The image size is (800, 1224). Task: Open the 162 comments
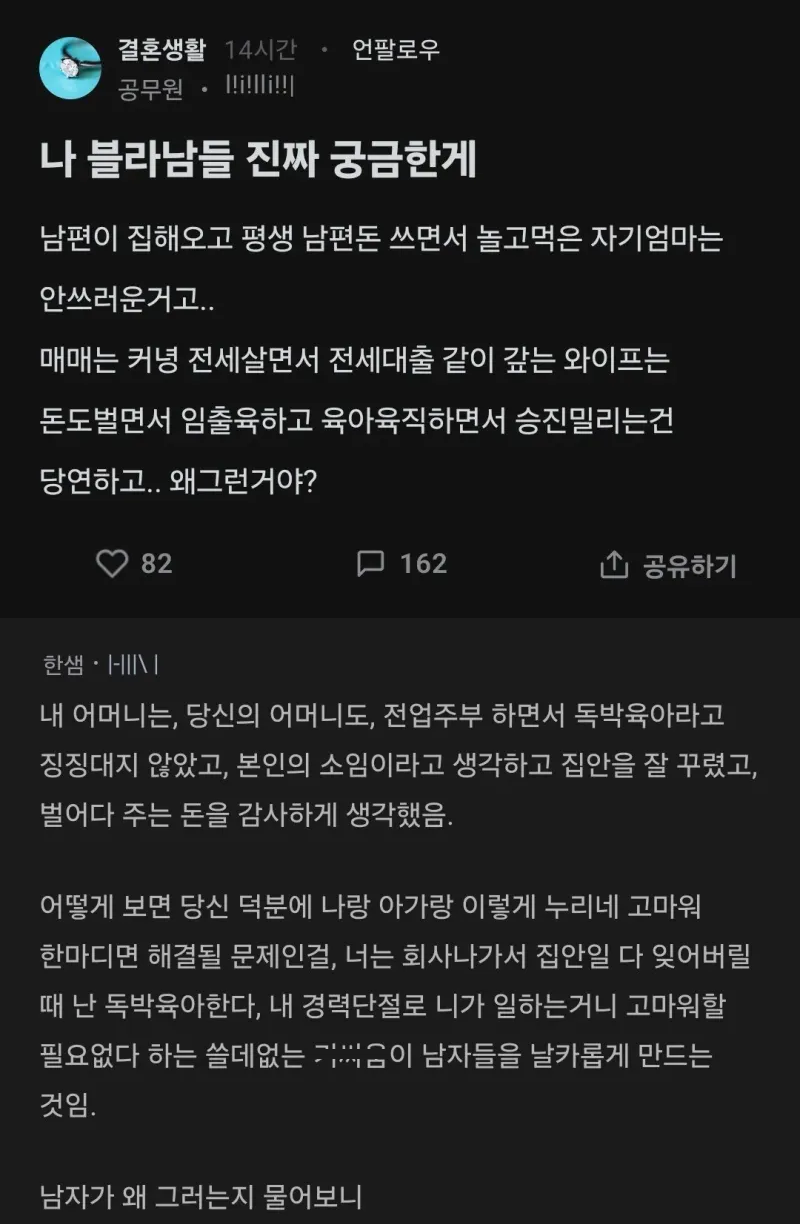coord(402,564)
